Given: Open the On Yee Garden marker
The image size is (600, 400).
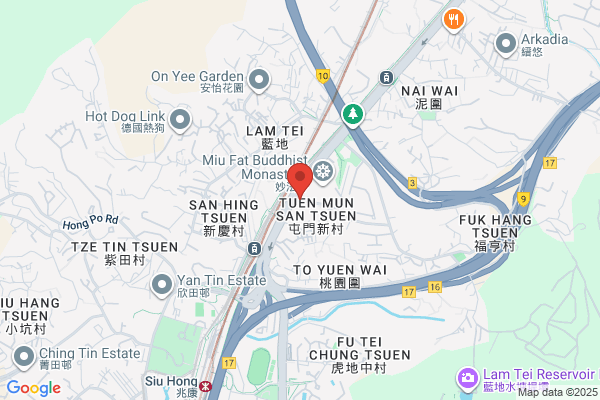Looking at the screenshot, I should (259, 80).
